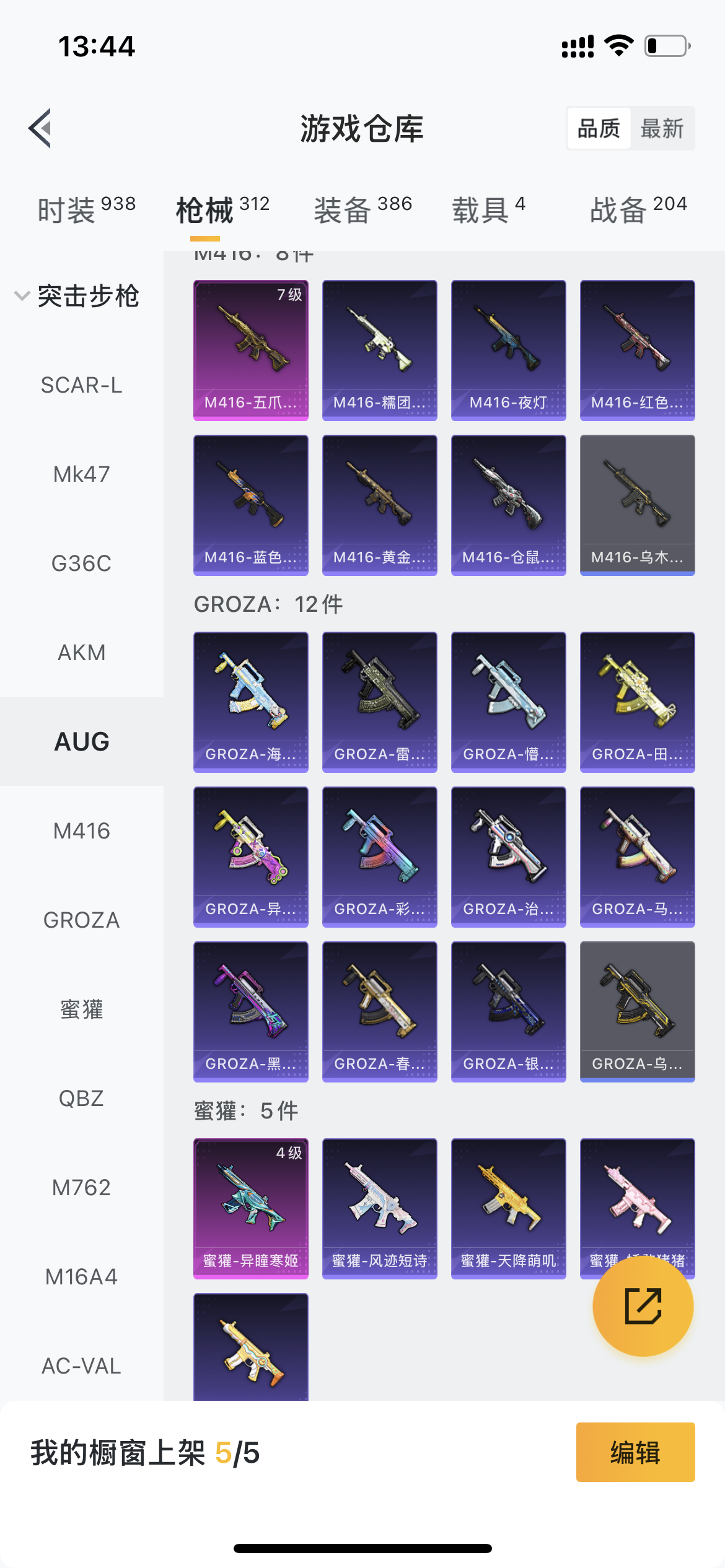Image resolution: width=725 pixels, height=1568 pixels.
Task: View the 蜜獾-异瞳寒姬 skin
Action: point(251,1208)
